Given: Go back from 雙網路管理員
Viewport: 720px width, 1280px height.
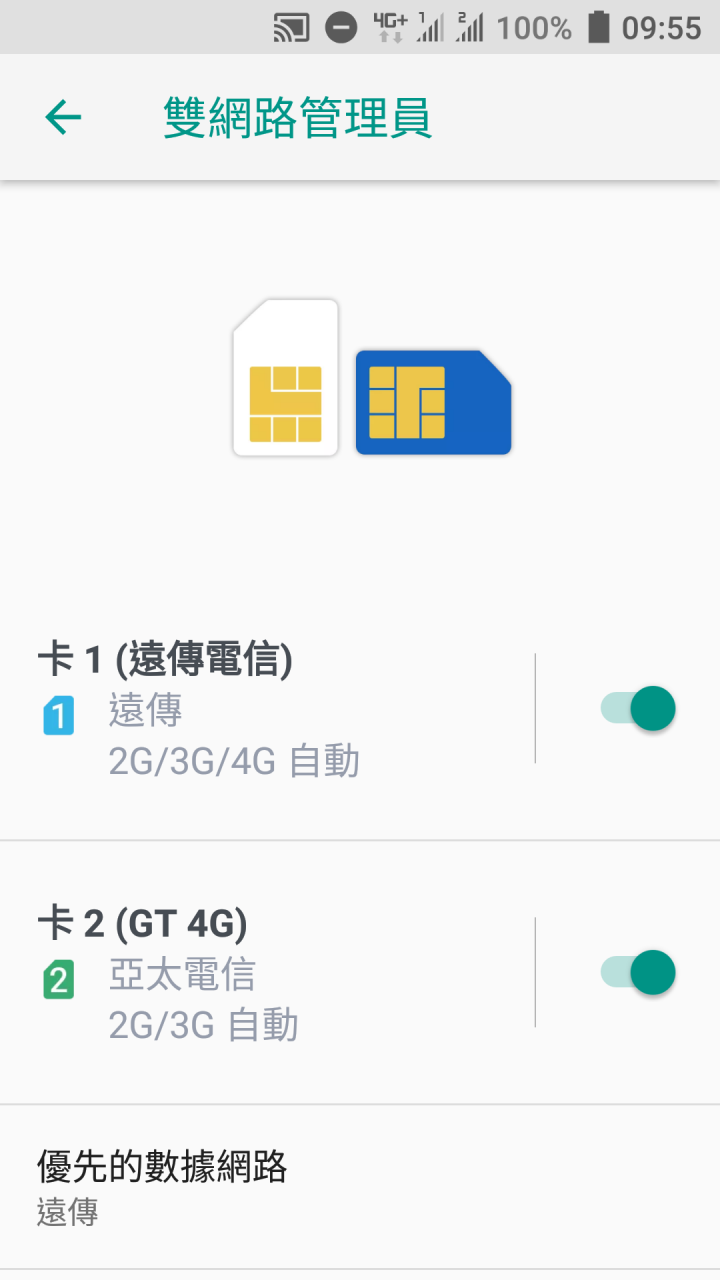Looking at the screenshot, I should [62, 118].
